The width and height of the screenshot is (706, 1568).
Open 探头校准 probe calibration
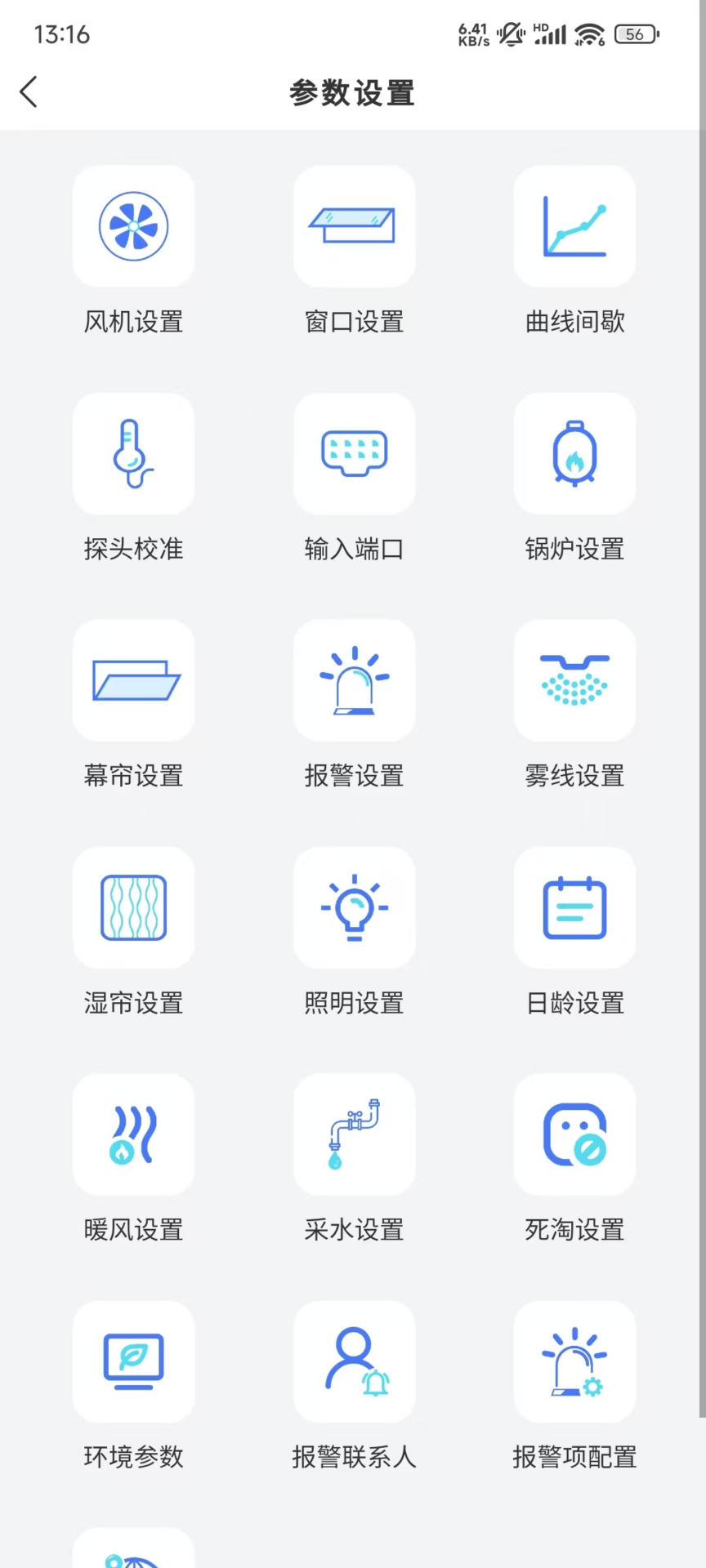click(133, 454)
